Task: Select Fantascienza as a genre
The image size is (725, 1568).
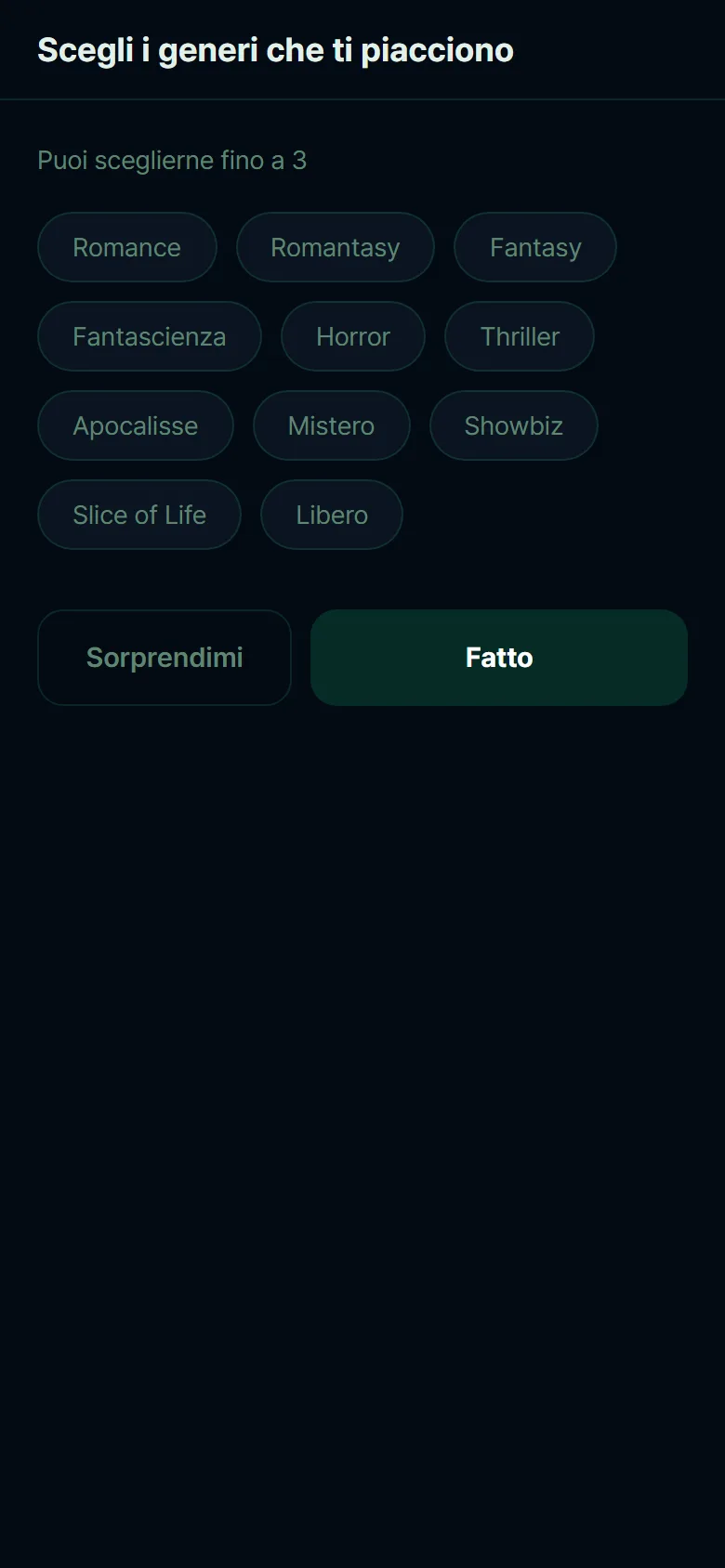Action: point(150,336)
